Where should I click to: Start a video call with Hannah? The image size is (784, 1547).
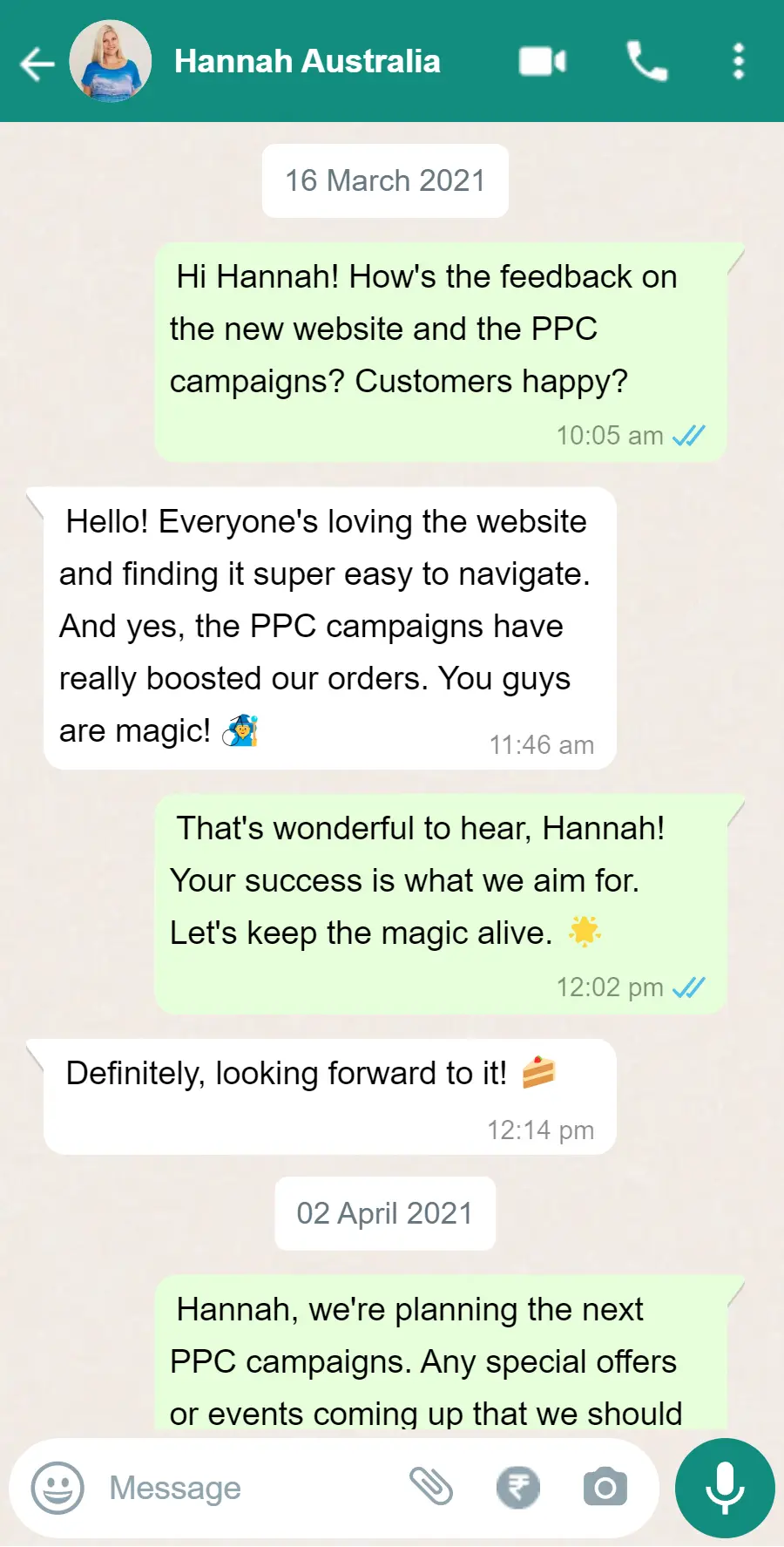[543, 62]
